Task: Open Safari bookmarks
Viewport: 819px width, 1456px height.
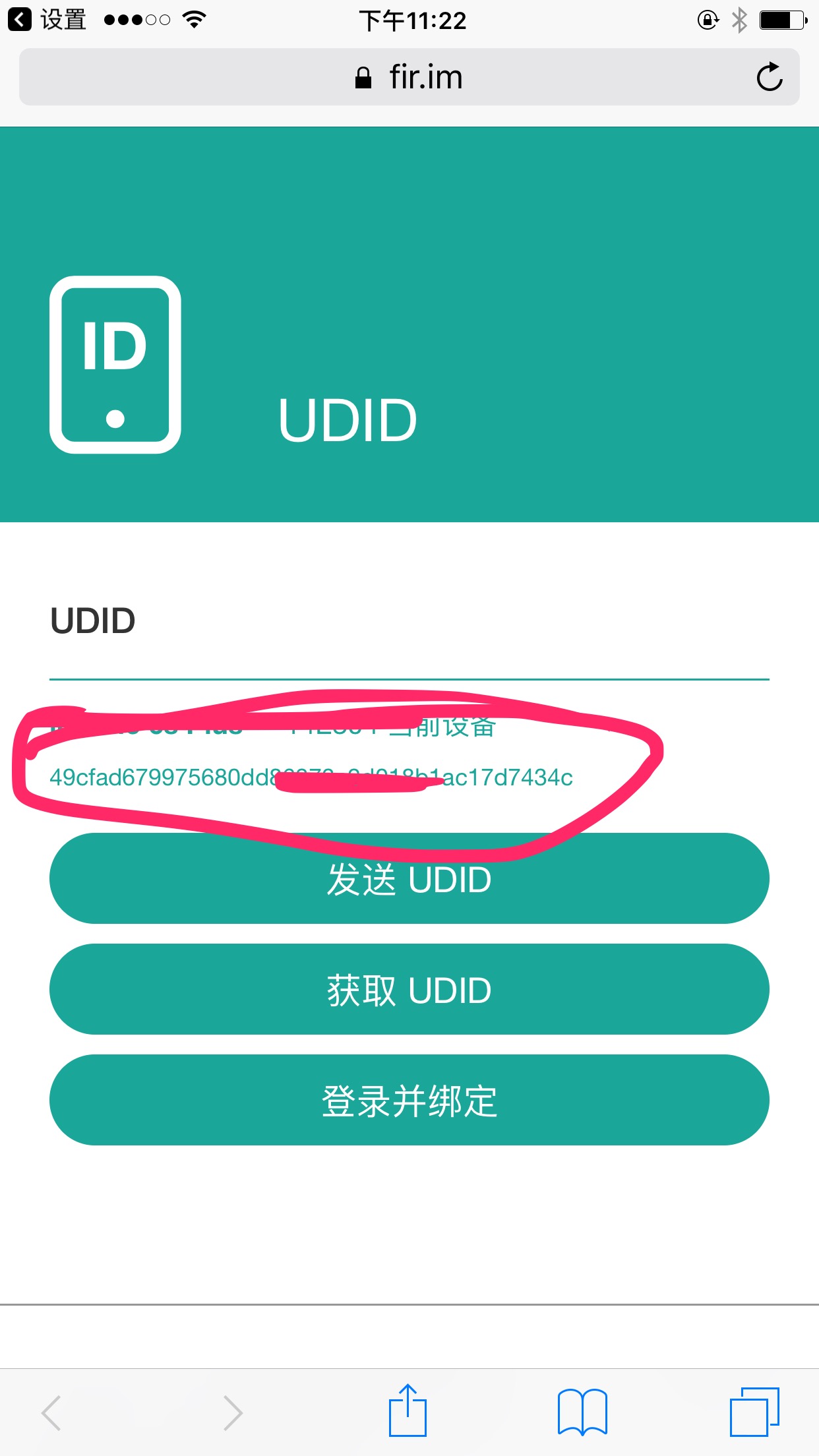Action: [x=582, y=1411]
